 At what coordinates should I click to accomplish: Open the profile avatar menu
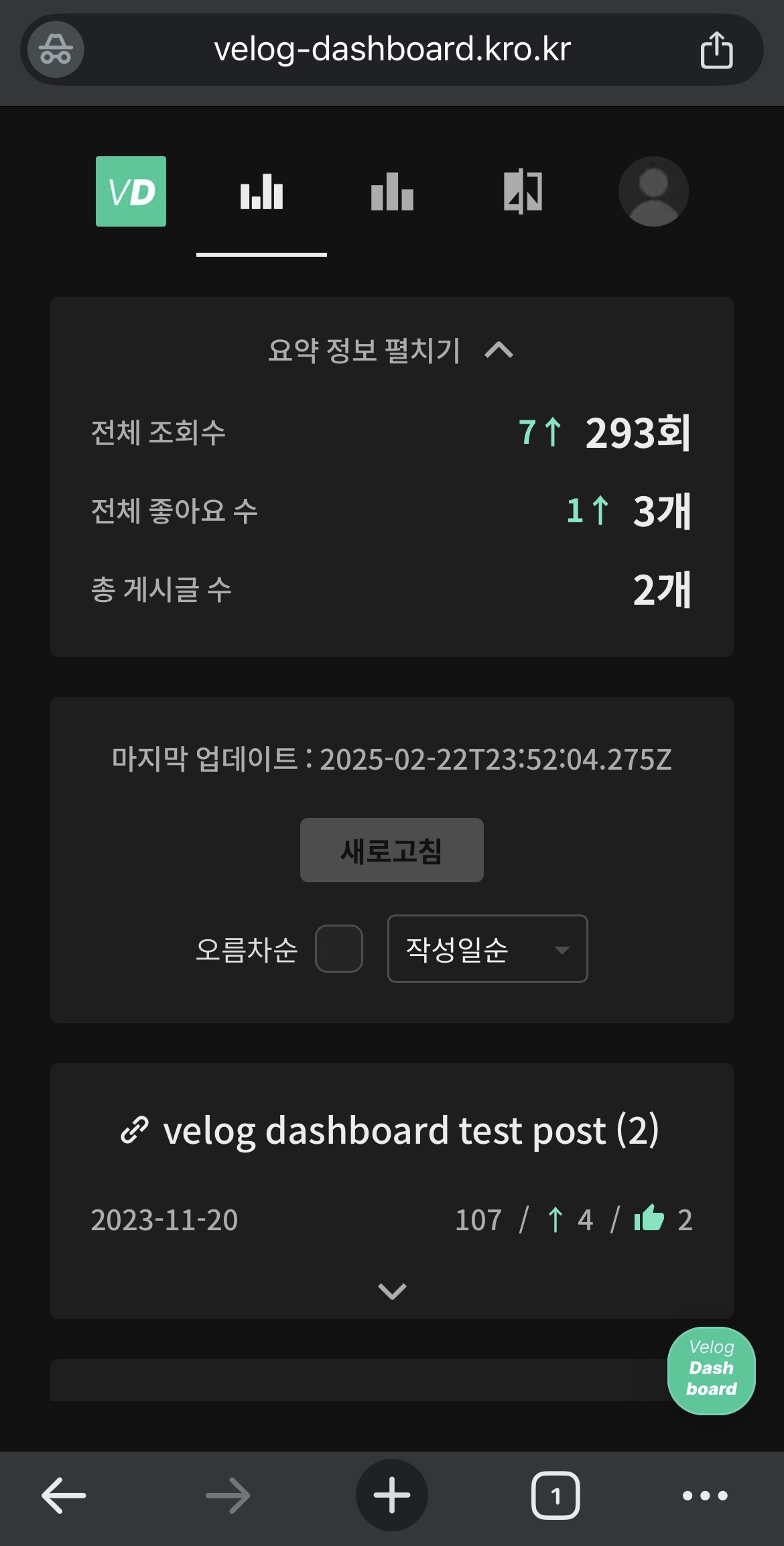point(653,191)
